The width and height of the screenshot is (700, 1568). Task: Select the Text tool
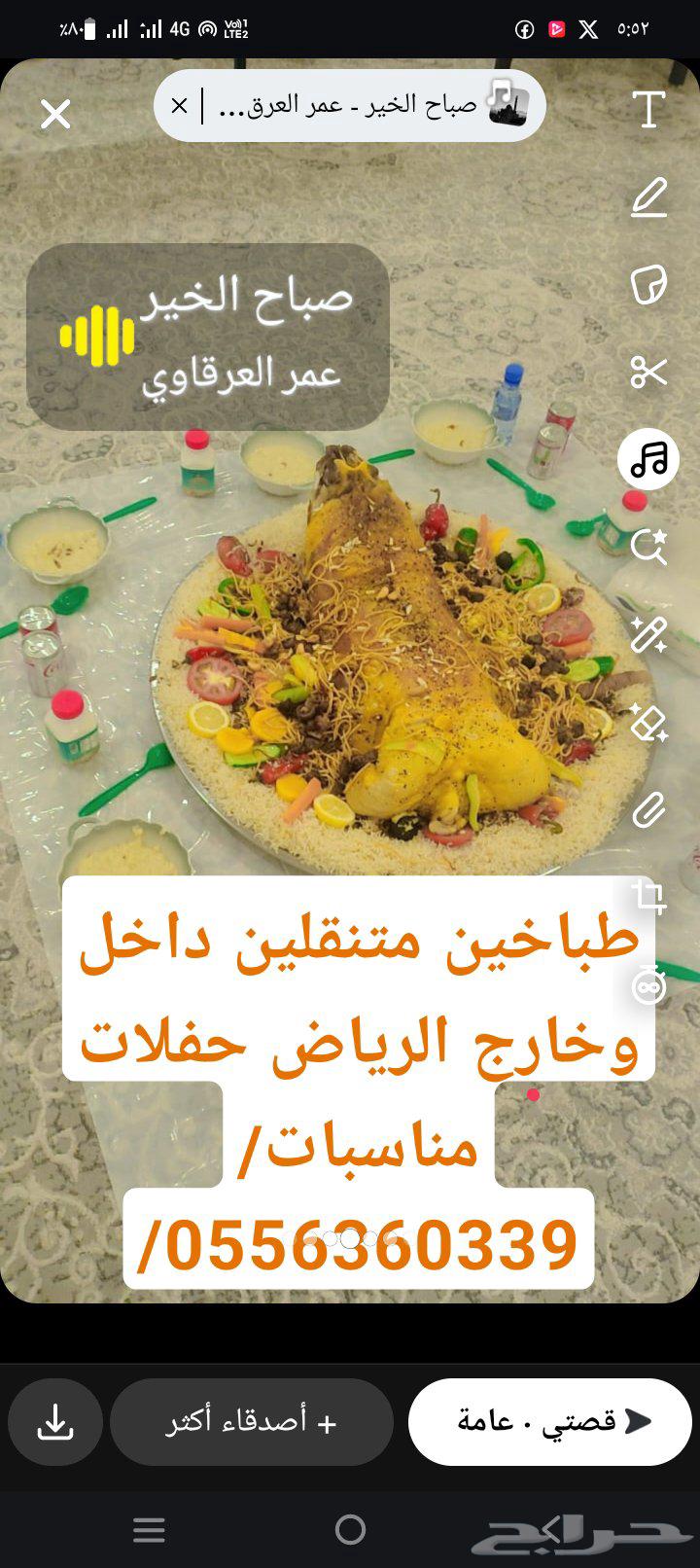click(647, 107)
